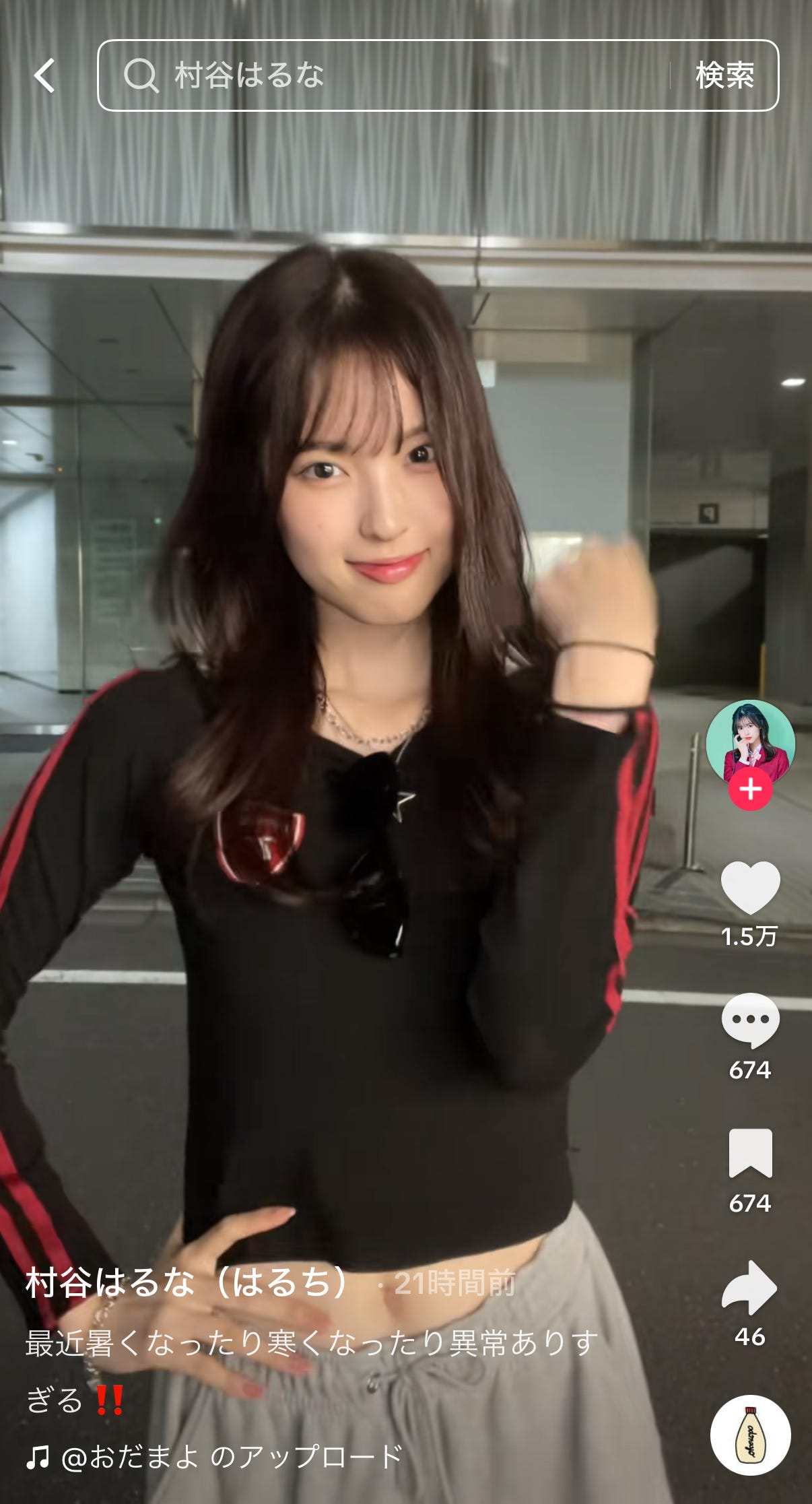
Task: Open the creator's profile avatar
Action: 750,742
